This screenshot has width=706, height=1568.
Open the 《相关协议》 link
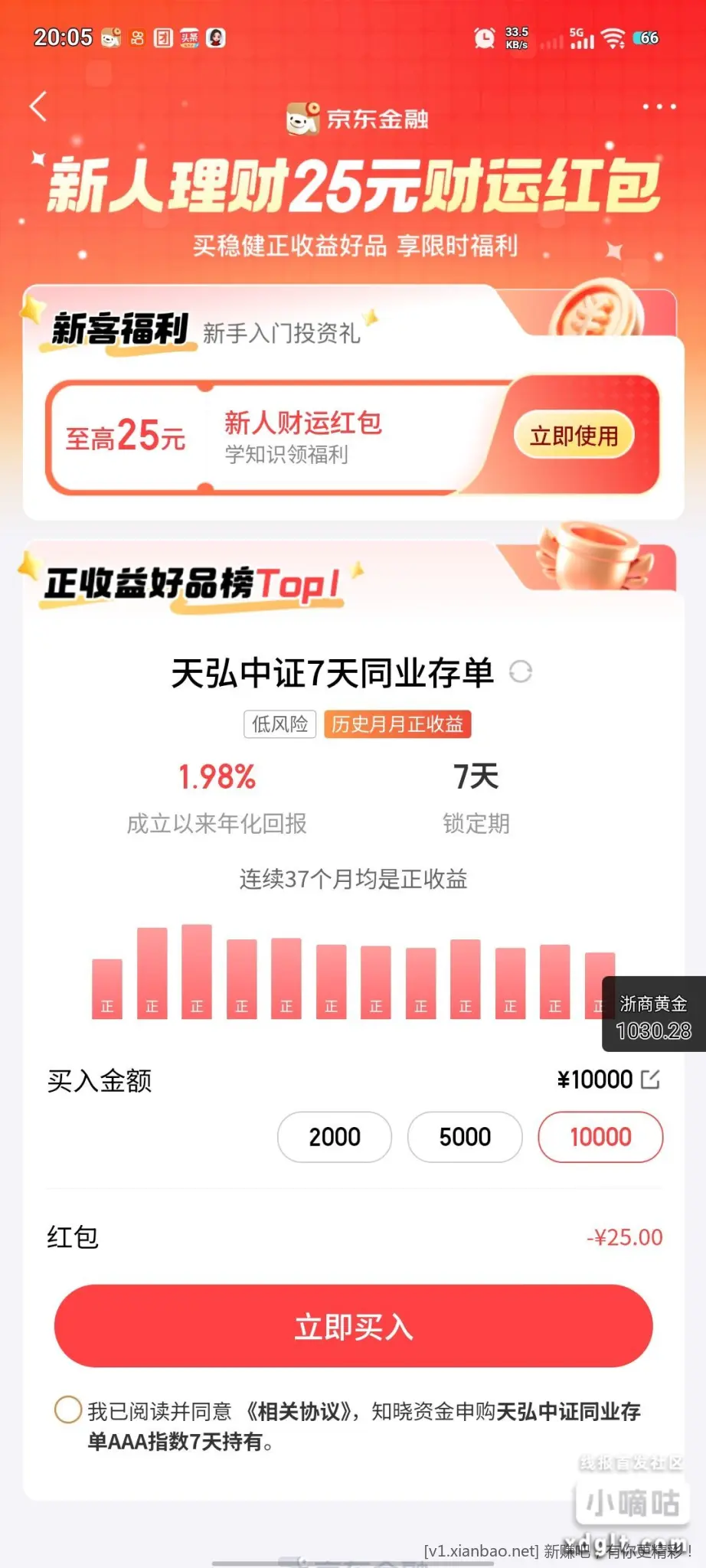(x=300, y=1411)
